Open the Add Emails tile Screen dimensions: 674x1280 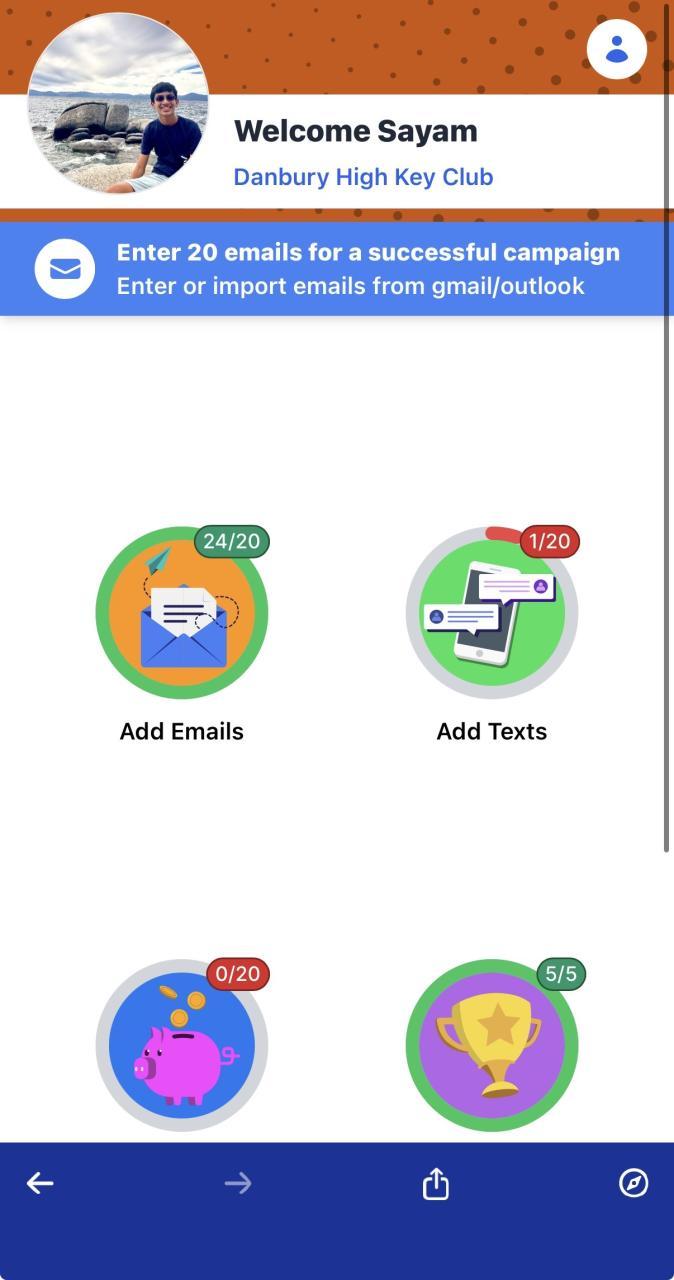(182, 613)
